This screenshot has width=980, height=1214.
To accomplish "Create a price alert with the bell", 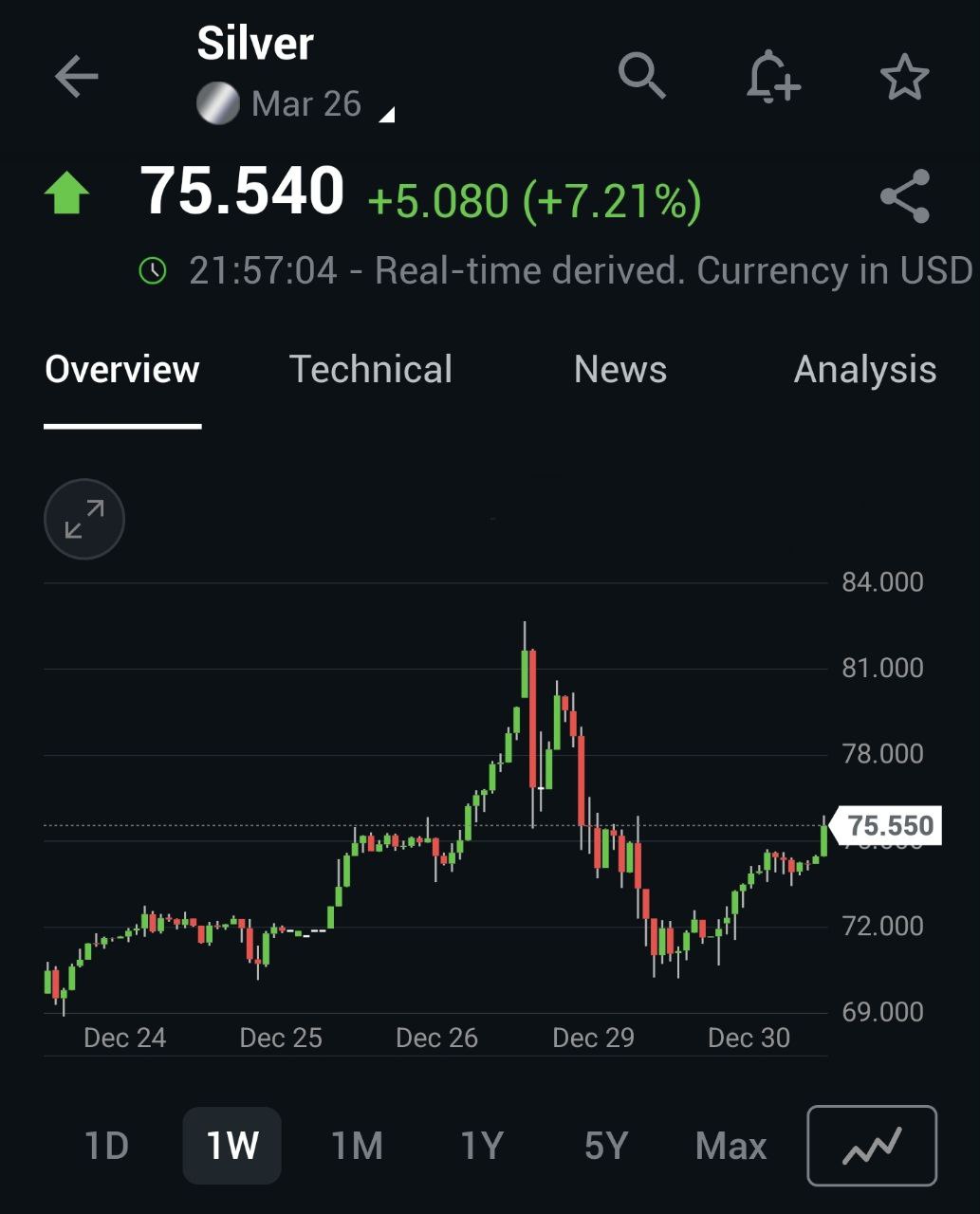I will pyautogui.click(x=772, y=77).
